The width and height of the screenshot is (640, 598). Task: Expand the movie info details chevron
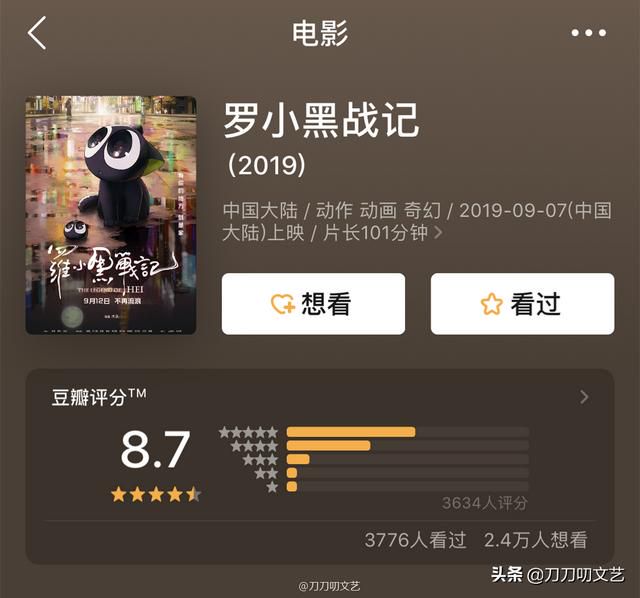tap(438, 233)
